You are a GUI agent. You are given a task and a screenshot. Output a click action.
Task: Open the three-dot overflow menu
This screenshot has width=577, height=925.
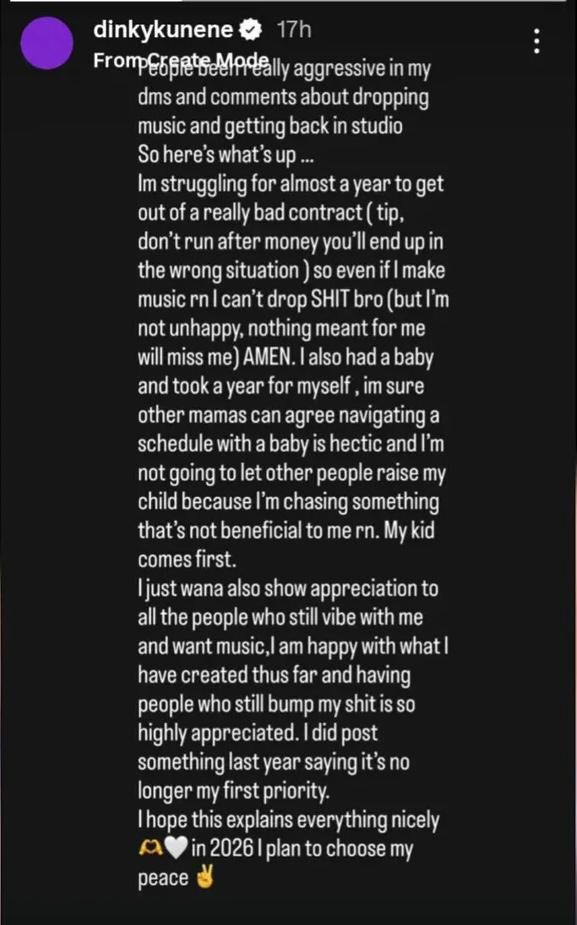536,41
